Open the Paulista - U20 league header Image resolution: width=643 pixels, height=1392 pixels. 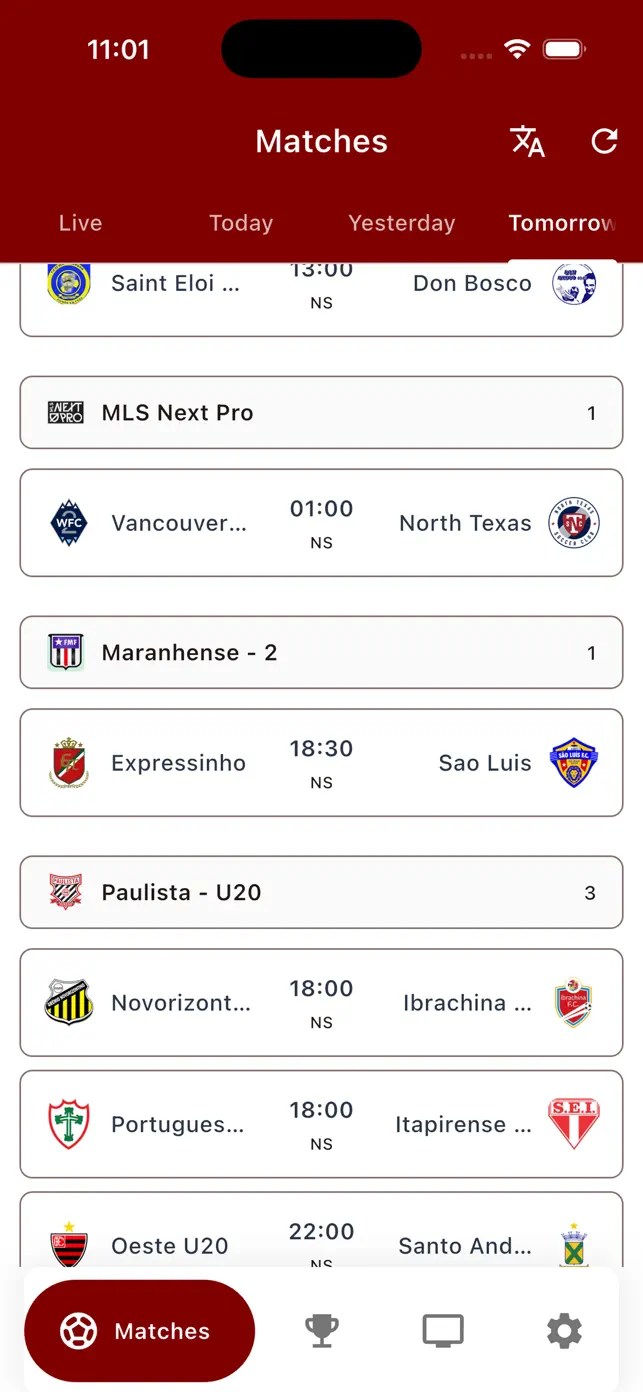pyautogui.click(x=321, y=892)
